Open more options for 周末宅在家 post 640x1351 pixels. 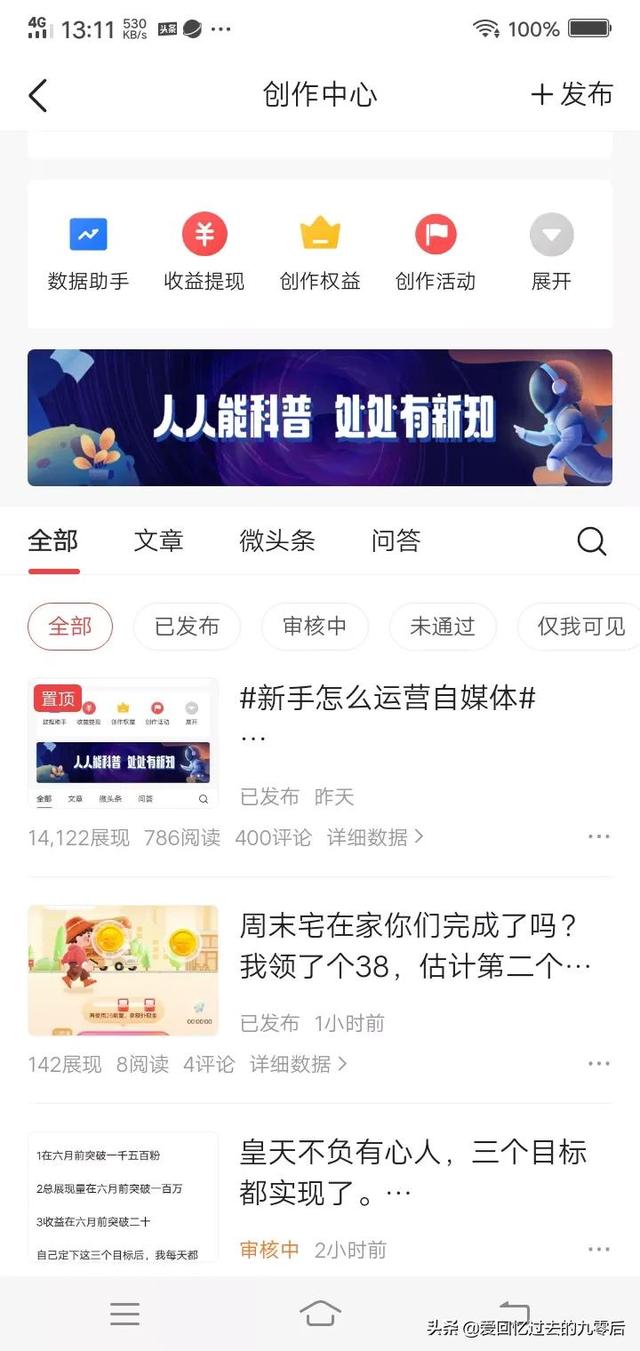pyautogui.click(x=599, y=1064)
